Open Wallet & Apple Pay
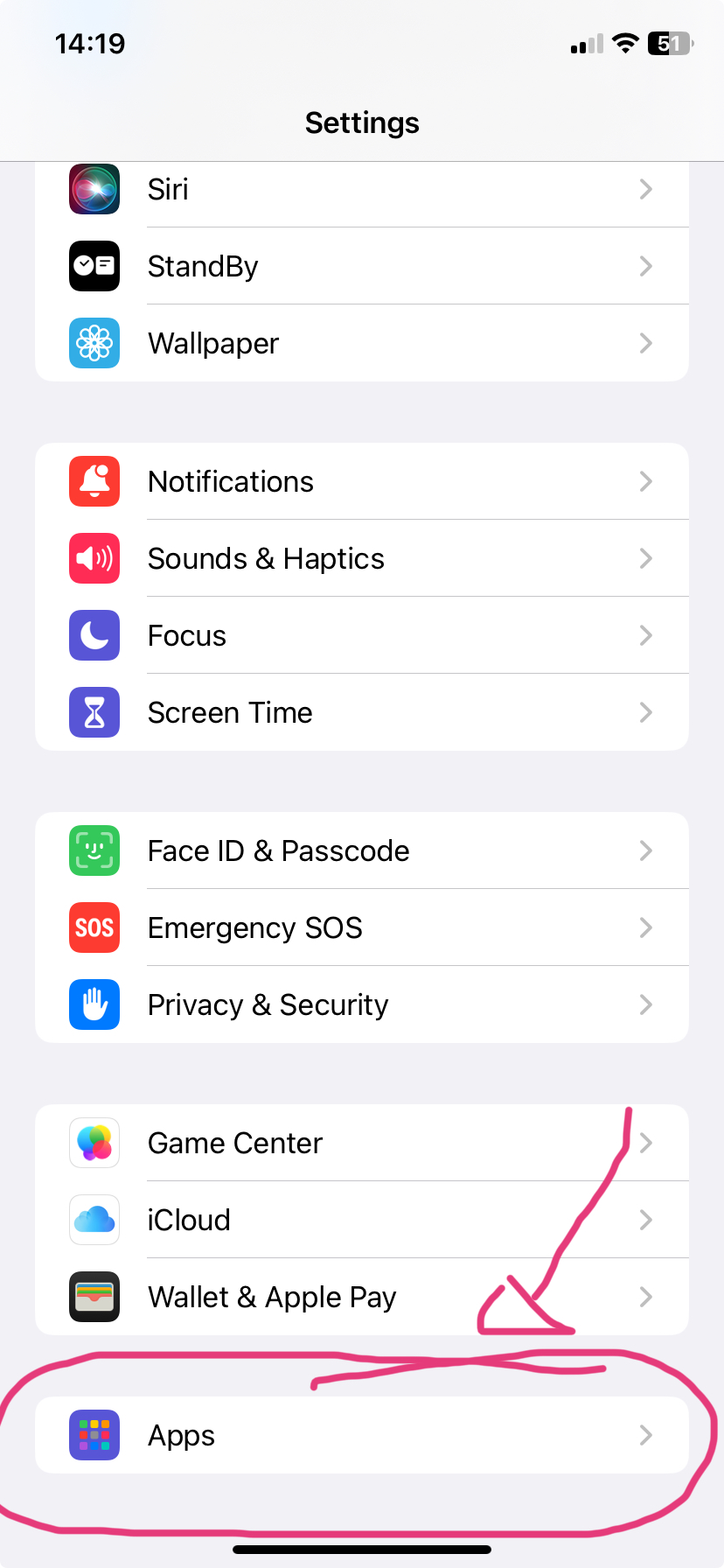Screen dimensions: 724x1568 tap(361, 1297)
